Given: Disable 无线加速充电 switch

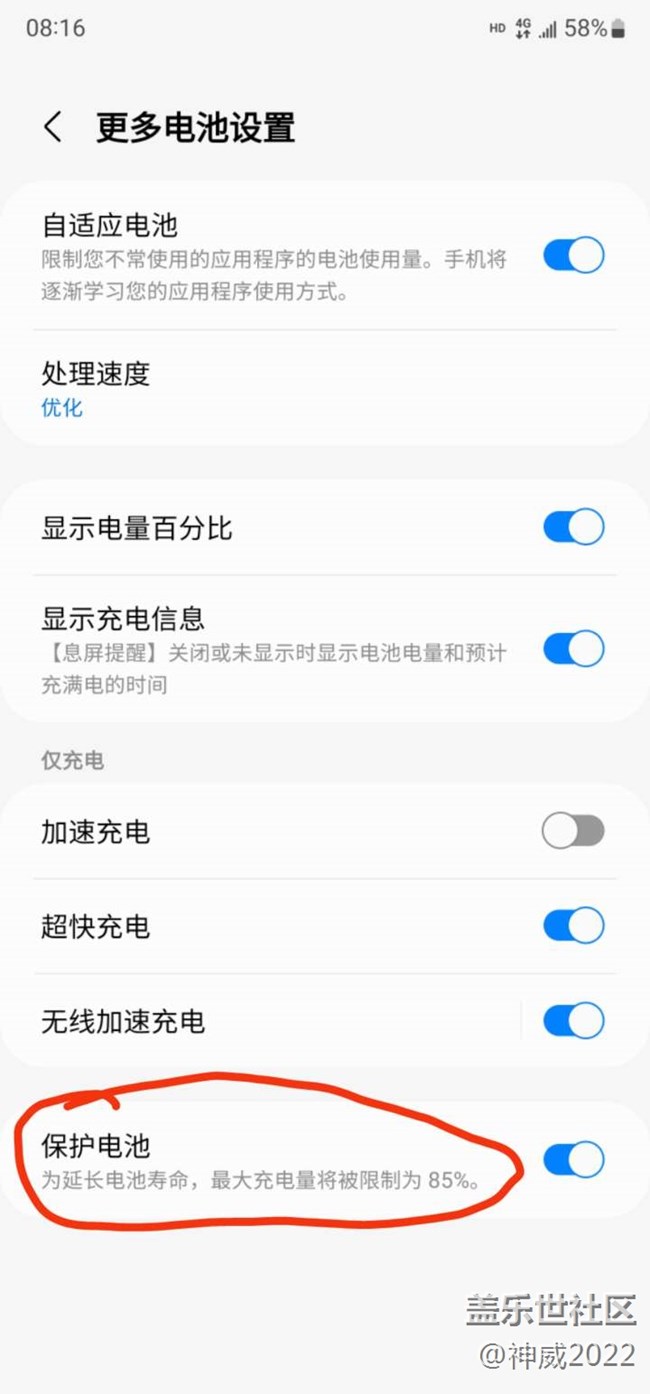Looking at the screenshot, I should tap(573, 1021).
